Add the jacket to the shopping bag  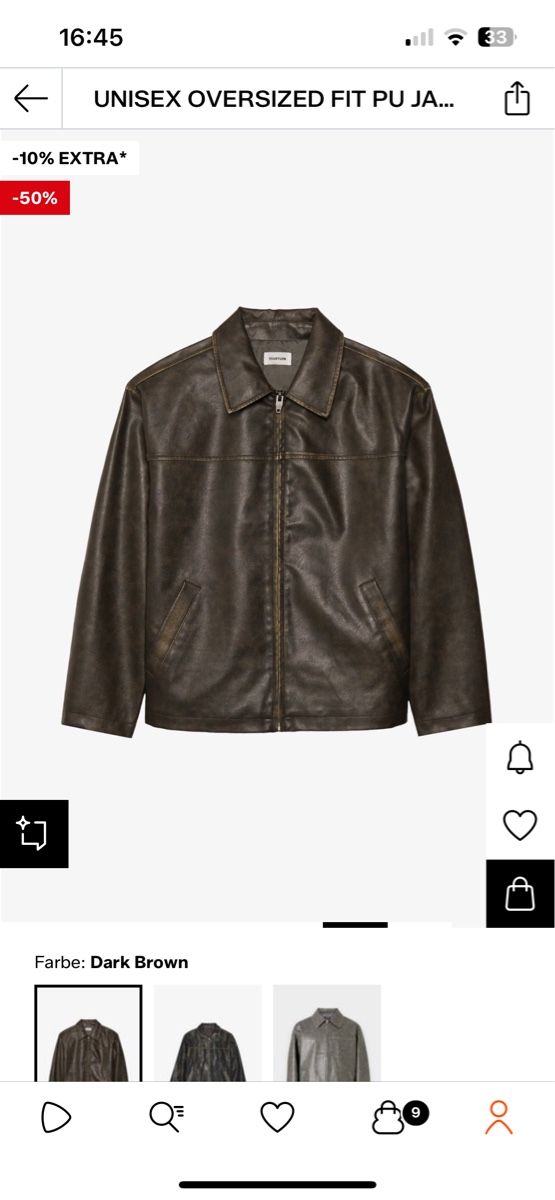(520, 893)
